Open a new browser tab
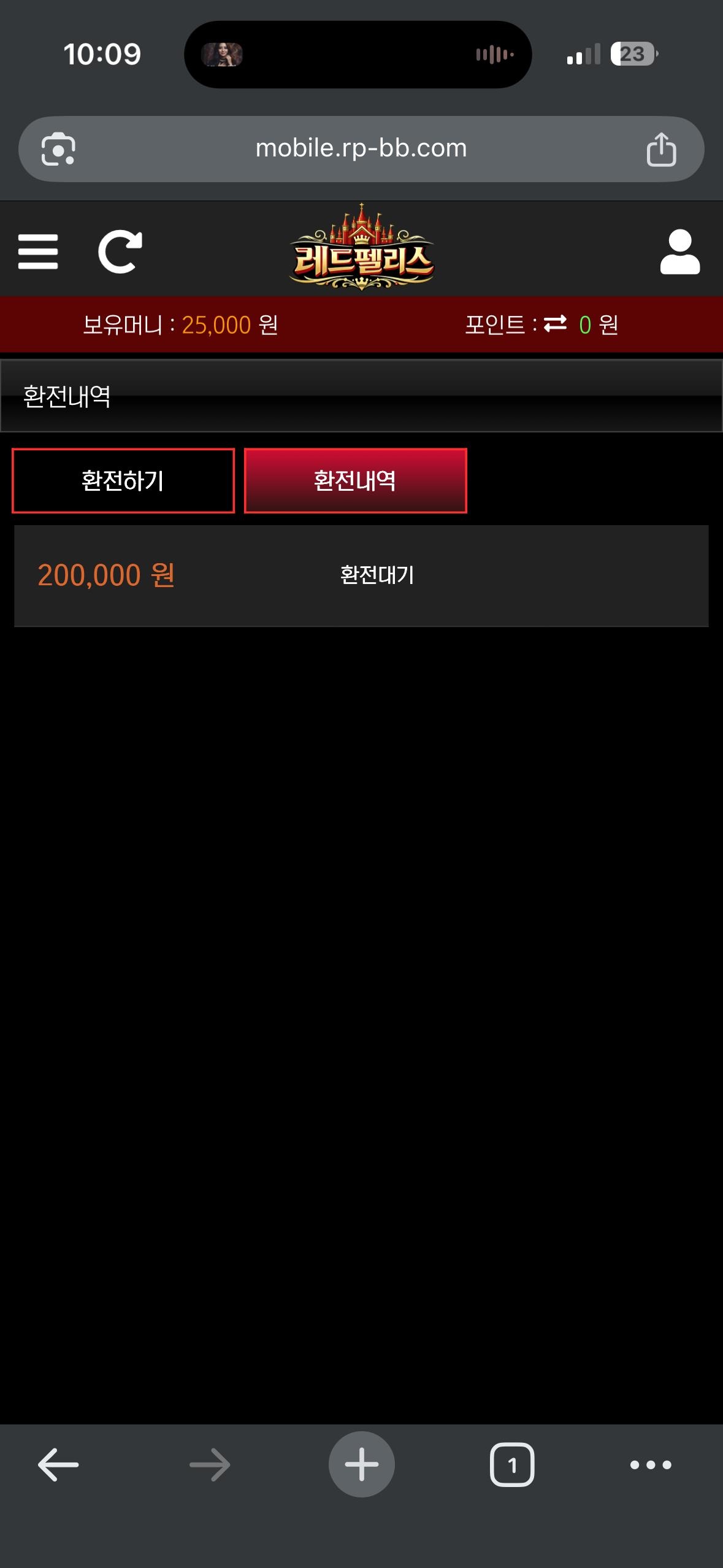Viewport: 723px width, 1568px height. coord(361,1464)
